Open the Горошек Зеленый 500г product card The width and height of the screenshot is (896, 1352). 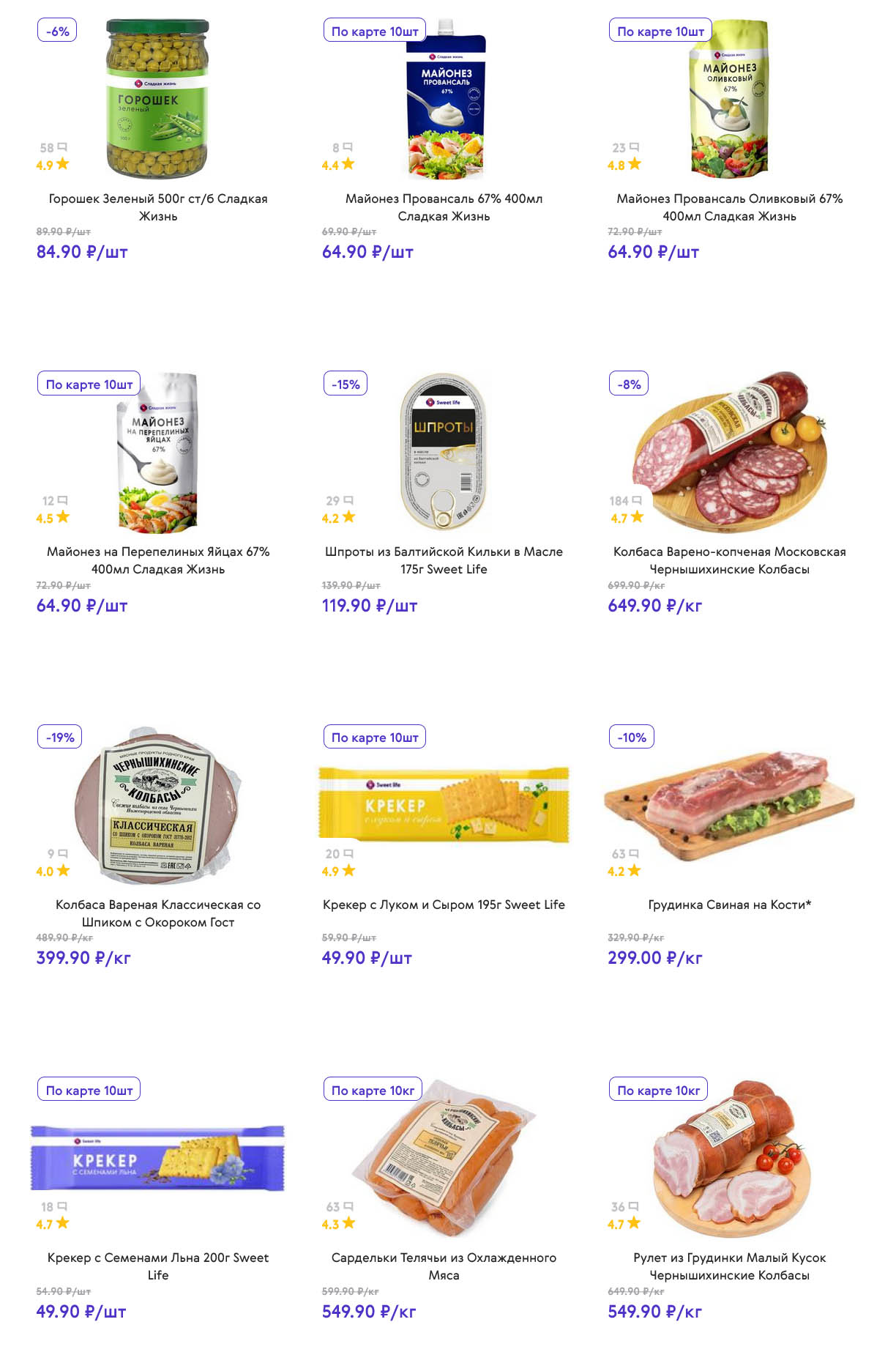[x=157, y=207]
